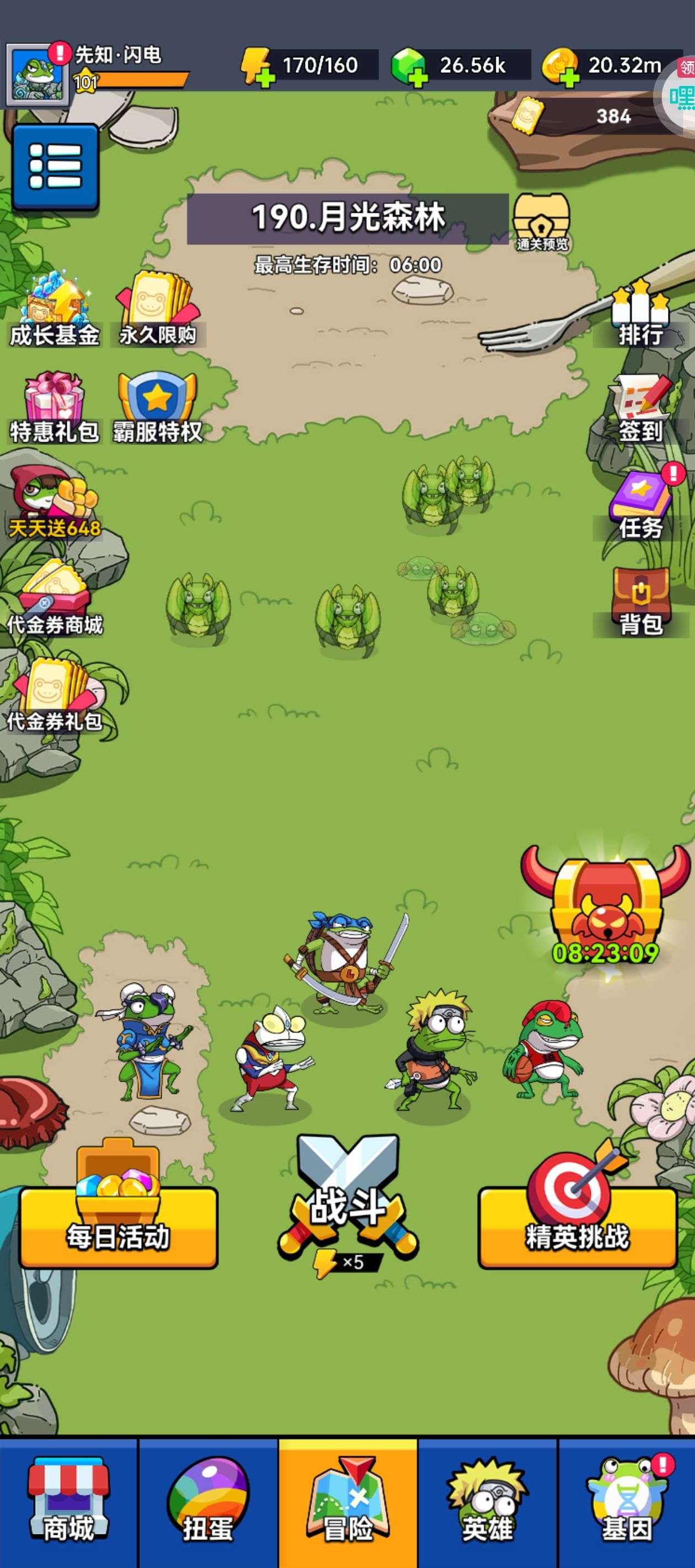Open 每日活动 daily activities
Screen dimensions: 695x1568
click(119, 1207)
